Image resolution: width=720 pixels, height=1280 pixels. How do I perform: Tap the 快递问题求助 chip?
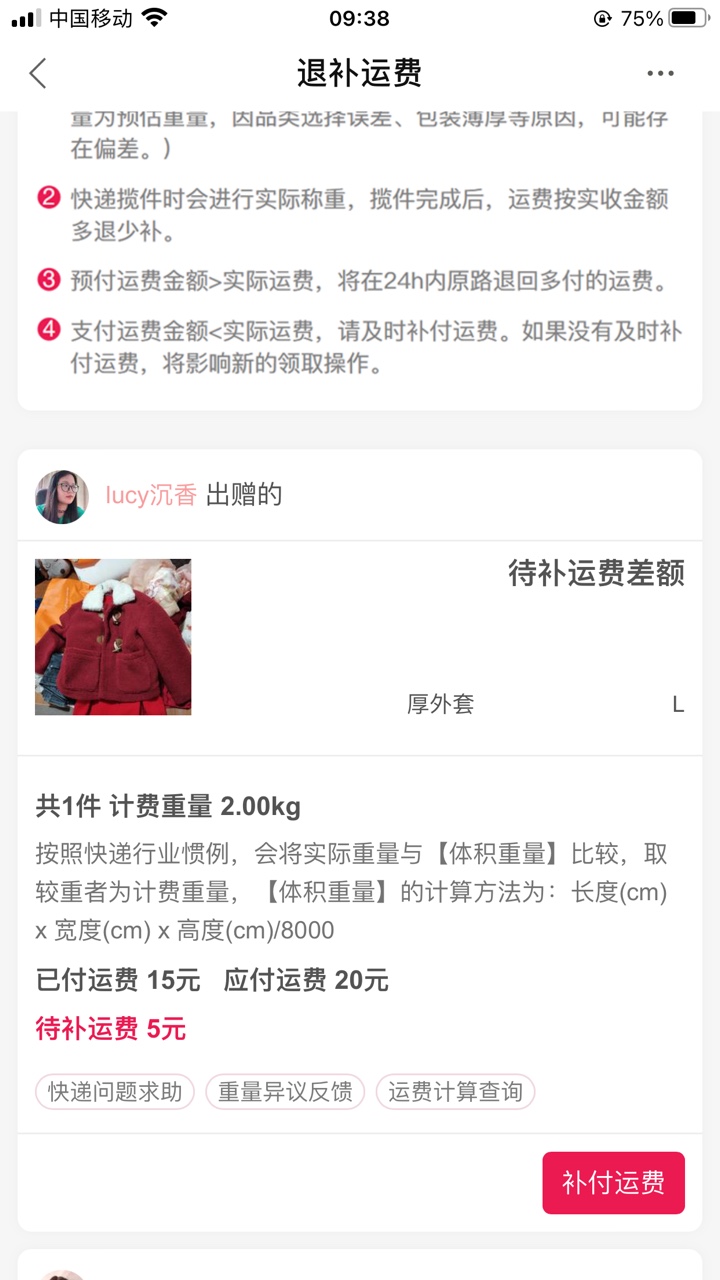115,1092
